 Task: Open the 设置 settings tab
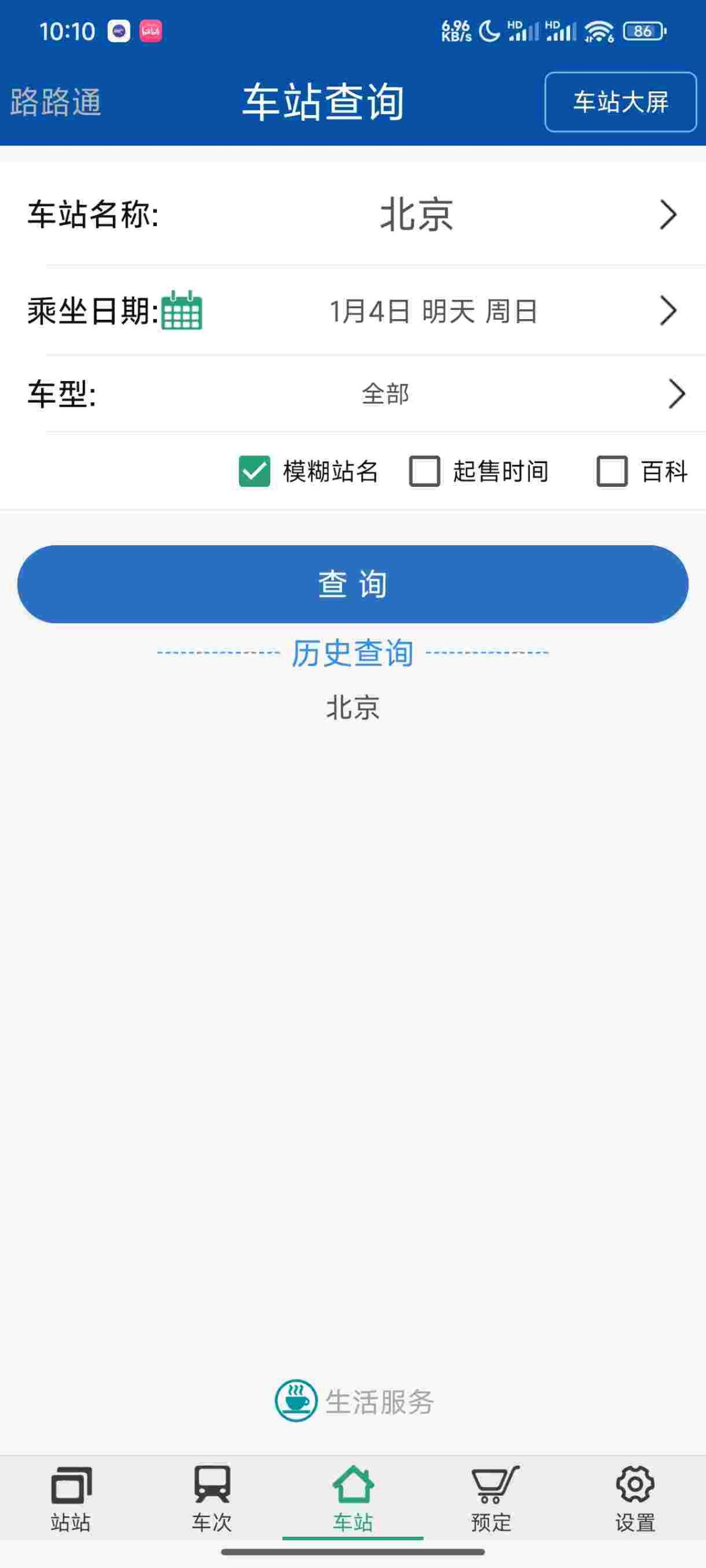point(635,1498)
